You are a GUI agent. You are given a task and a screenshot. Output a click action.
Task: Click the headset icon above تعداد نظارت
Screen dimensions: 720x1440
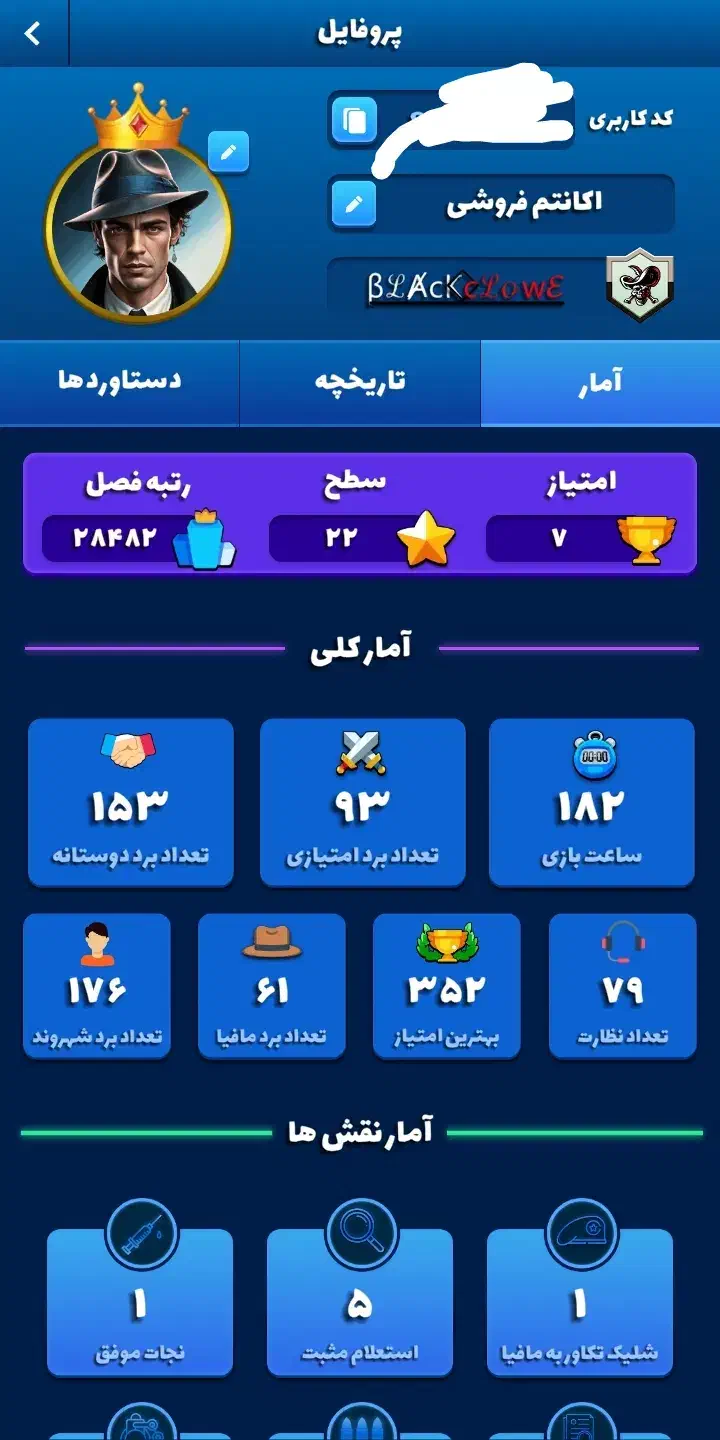[622, 943]
